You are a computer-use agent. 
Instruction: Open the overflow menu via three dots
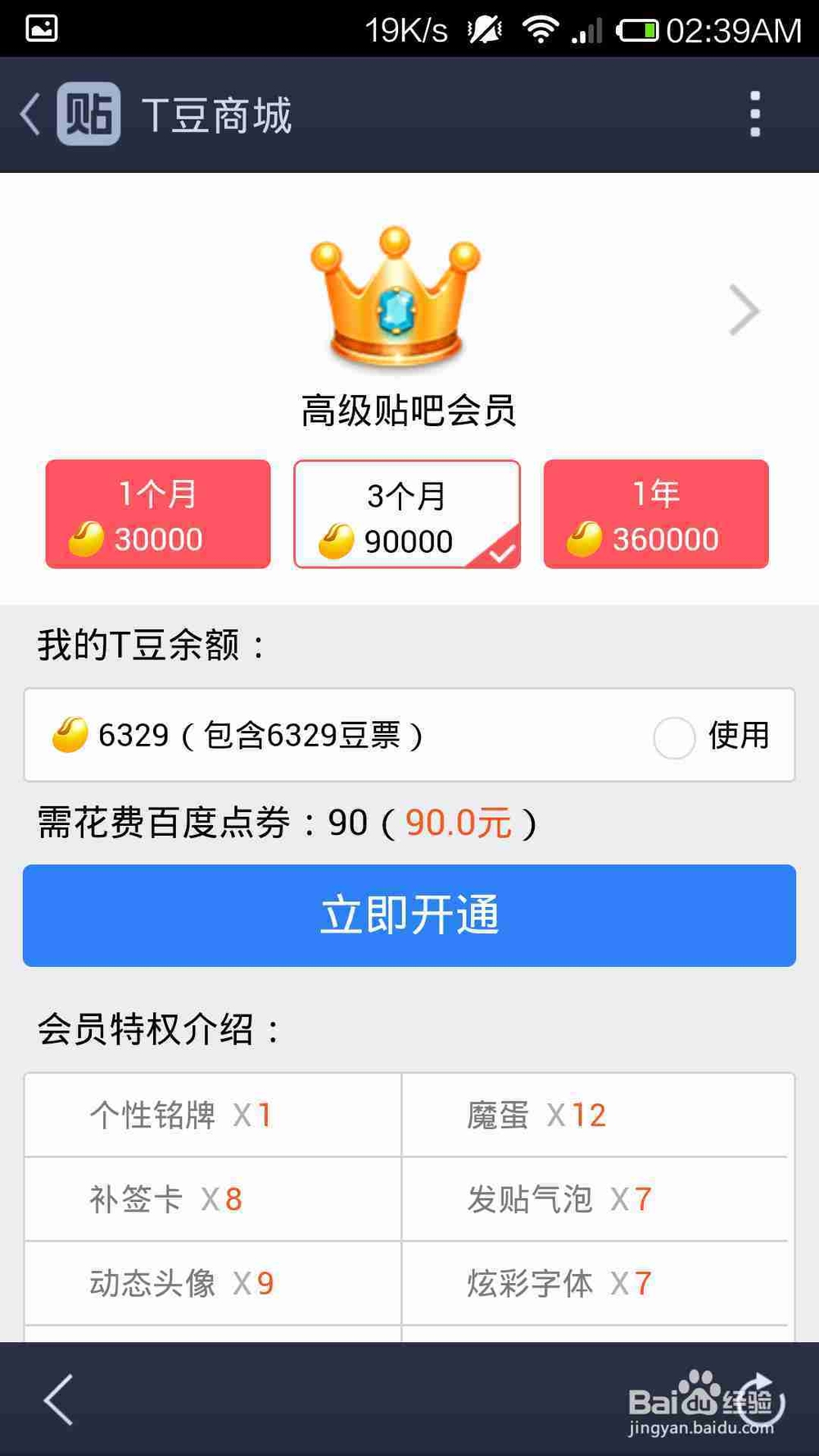click(755, 115)
